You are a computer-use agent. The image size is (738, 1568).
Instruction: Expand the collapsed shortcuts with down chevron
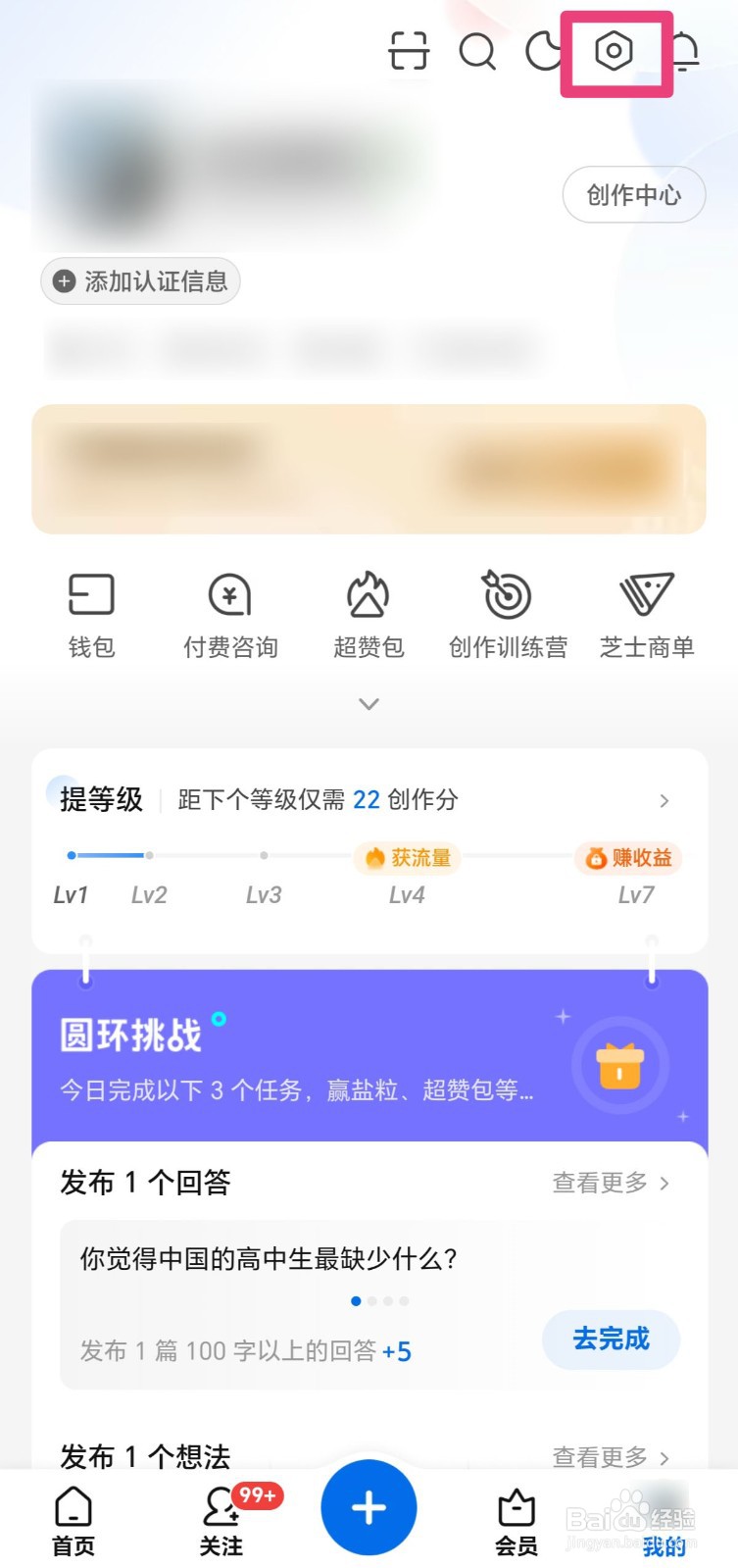[x=369, y=704]
